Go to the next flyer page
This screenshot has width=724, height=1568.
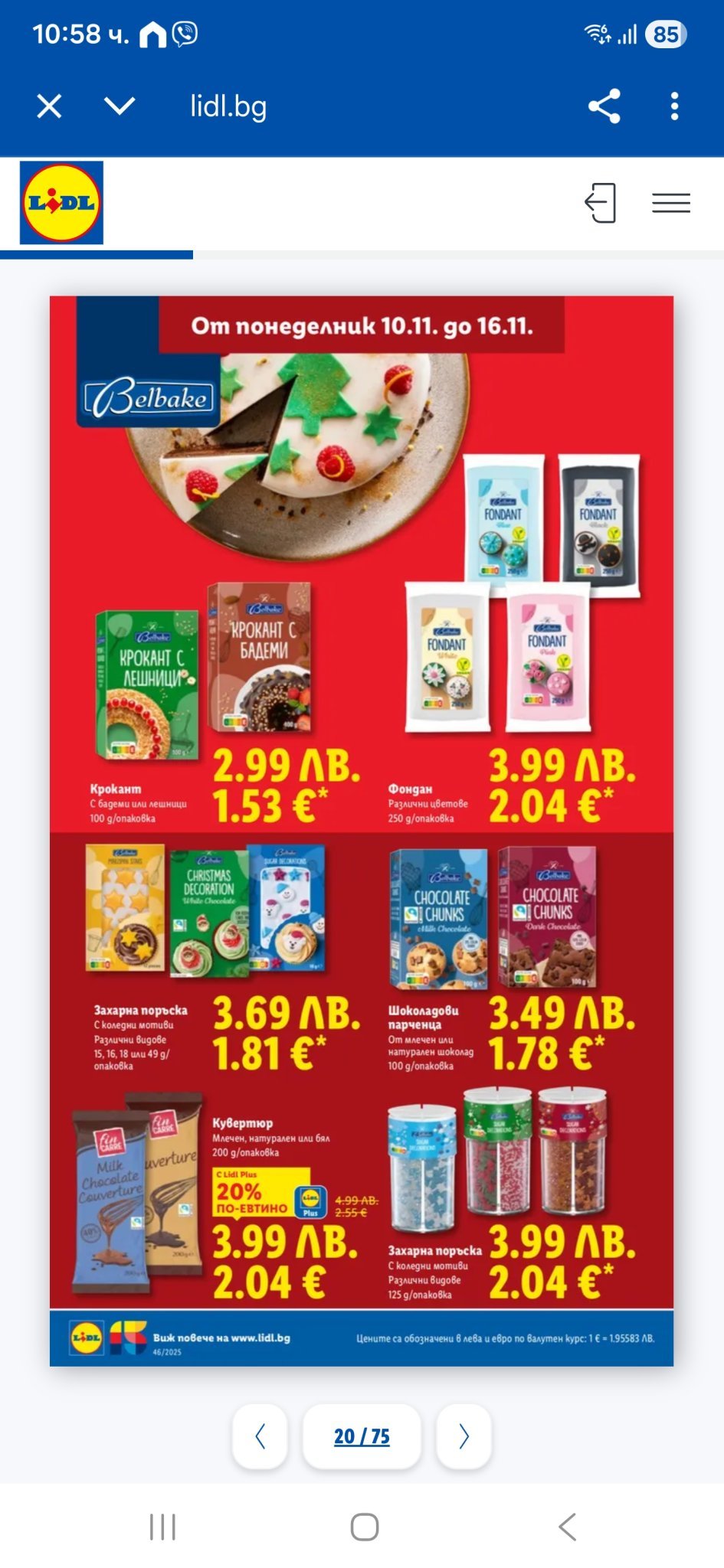[x=464, y=1436]
